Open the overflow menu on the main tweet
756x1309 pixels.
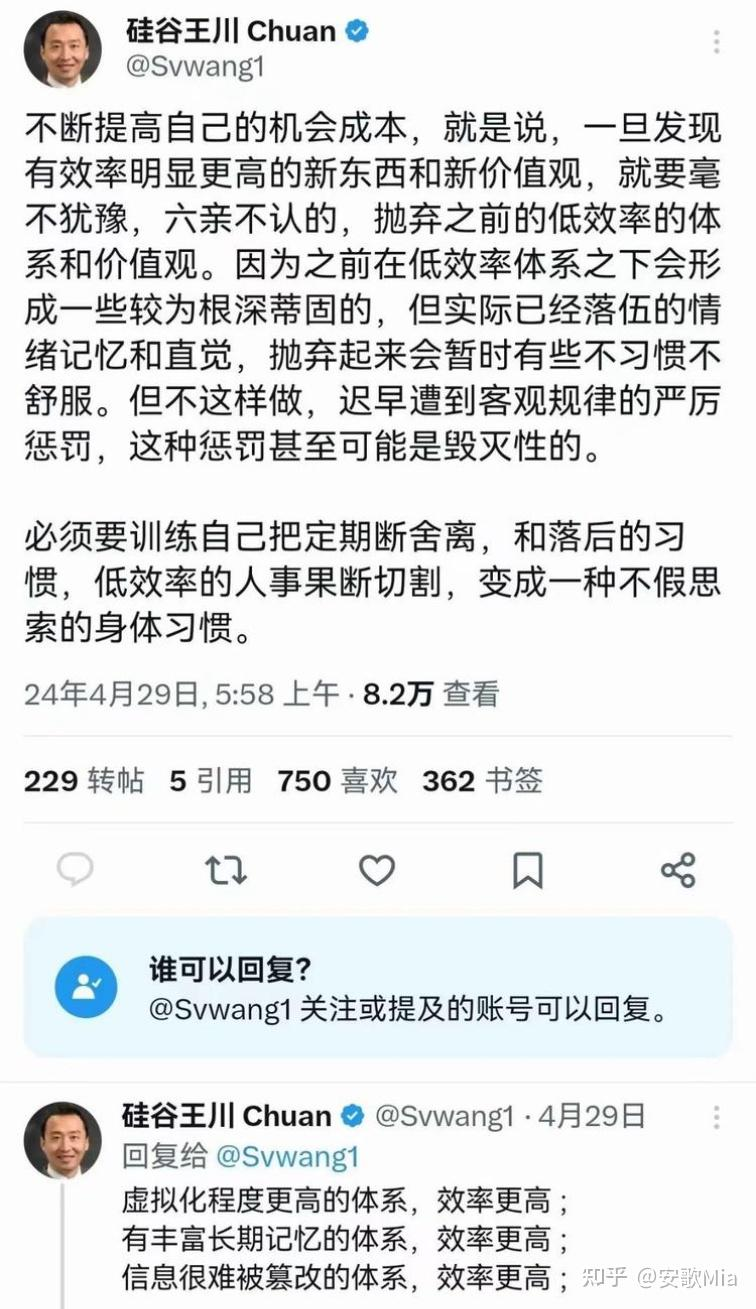716,41
